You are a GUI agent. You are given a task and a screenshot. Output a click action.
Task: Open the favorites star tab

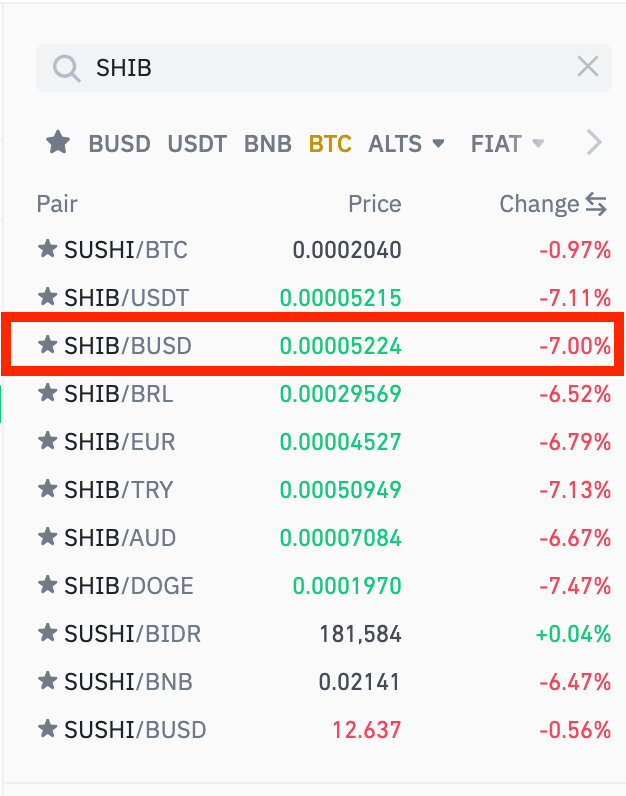(x=58, y=143)
